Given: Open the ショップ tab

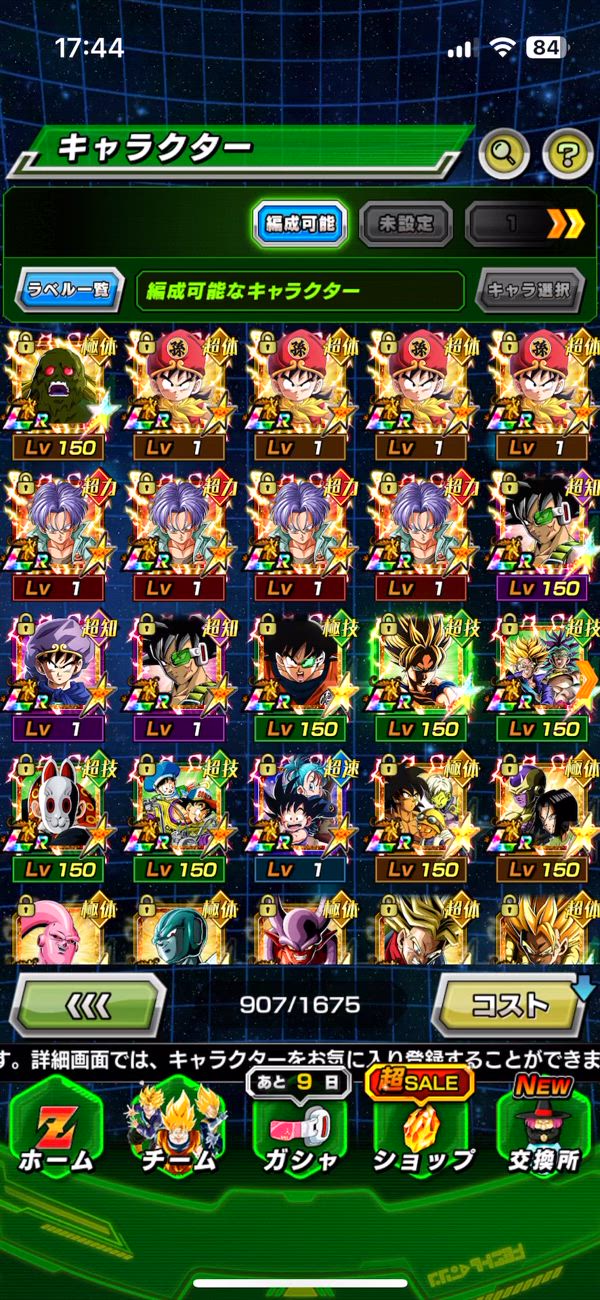Looking at the screenshot, I should 422,1130.
